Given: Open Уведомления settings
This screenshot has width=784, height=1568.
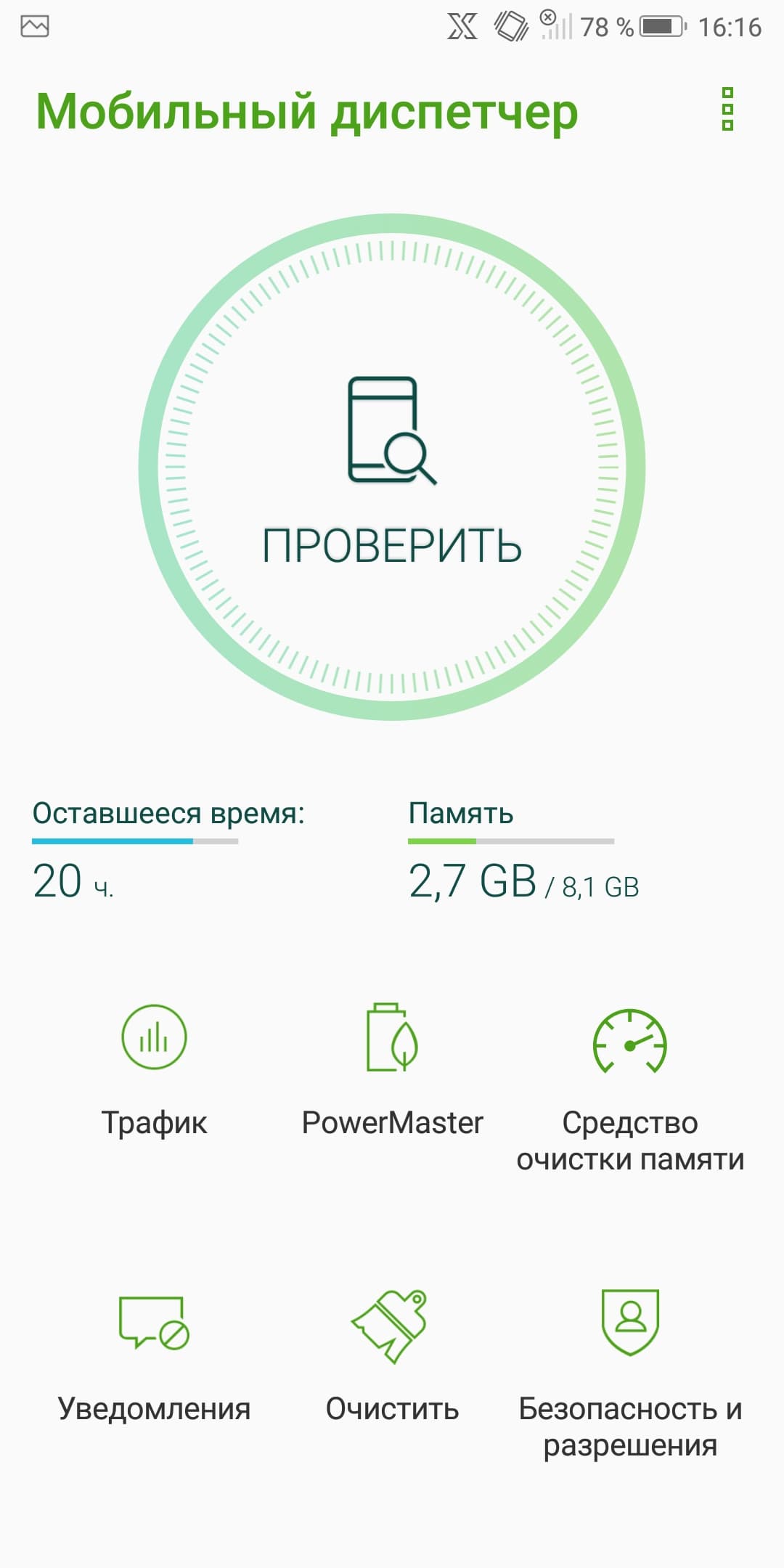Looking at the screenshot, I should pos(154,1354).
